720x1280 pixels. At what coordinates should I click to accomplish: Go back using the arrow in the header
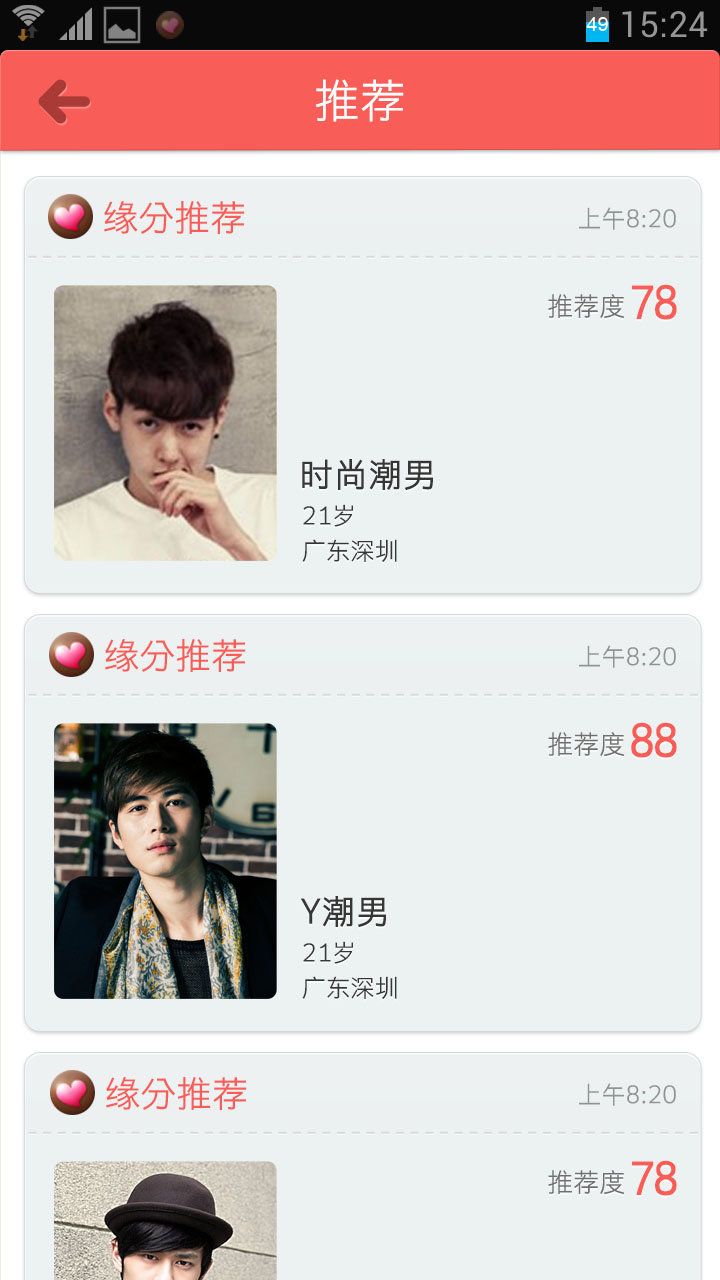point(64,101)
